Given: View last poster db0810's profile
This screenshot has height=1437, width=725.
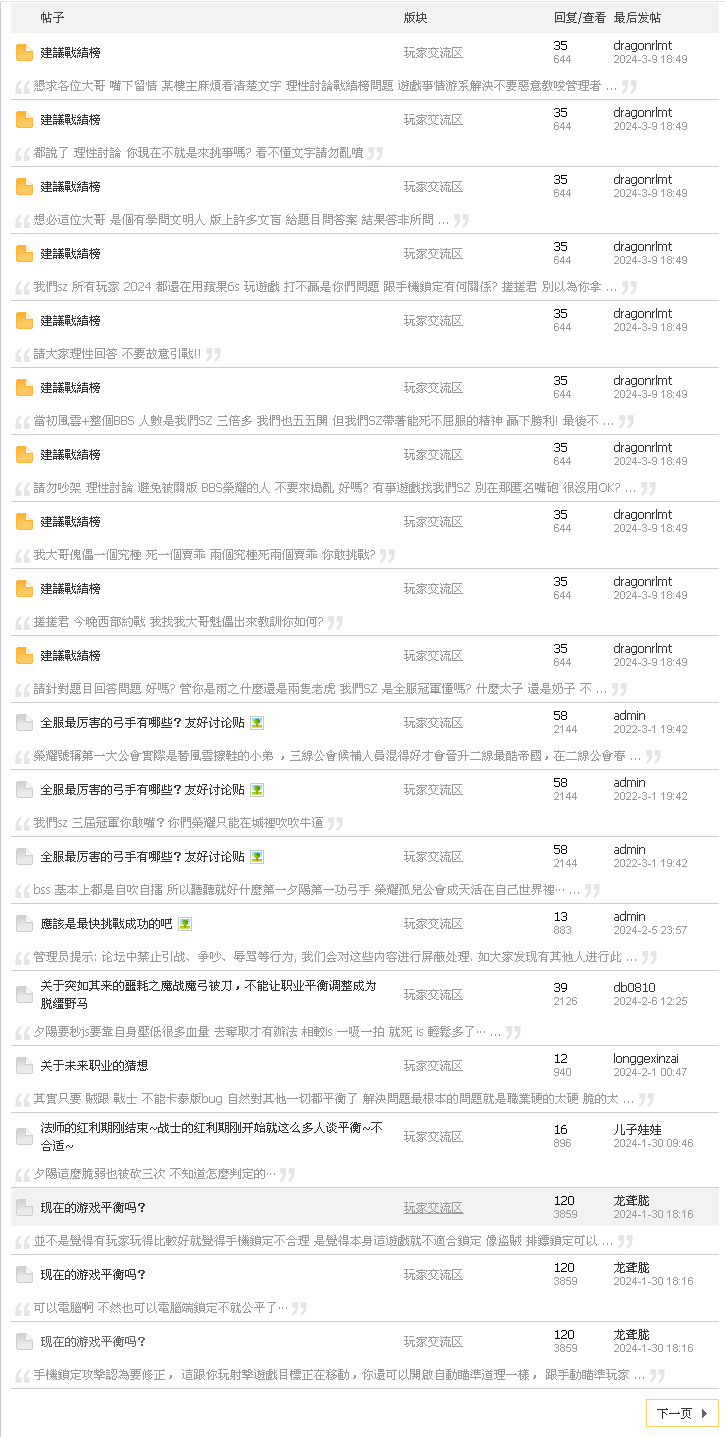Looking at the screenshot, I should 634,987.
